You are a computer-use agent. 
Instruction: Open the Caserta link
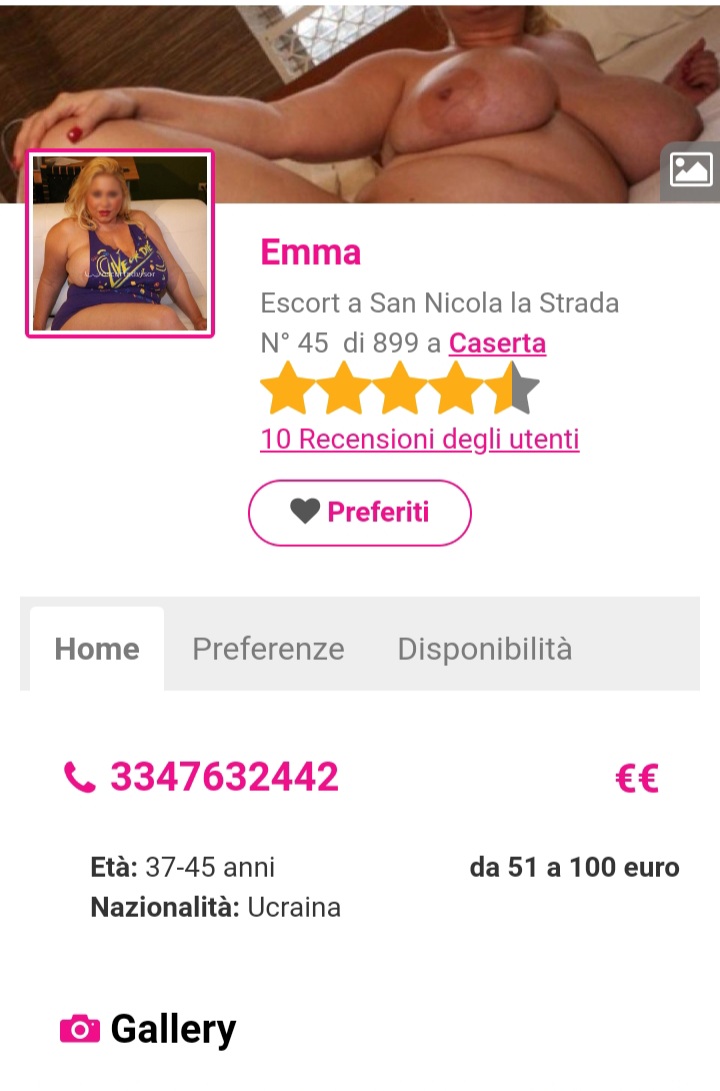tap(497, 343)
